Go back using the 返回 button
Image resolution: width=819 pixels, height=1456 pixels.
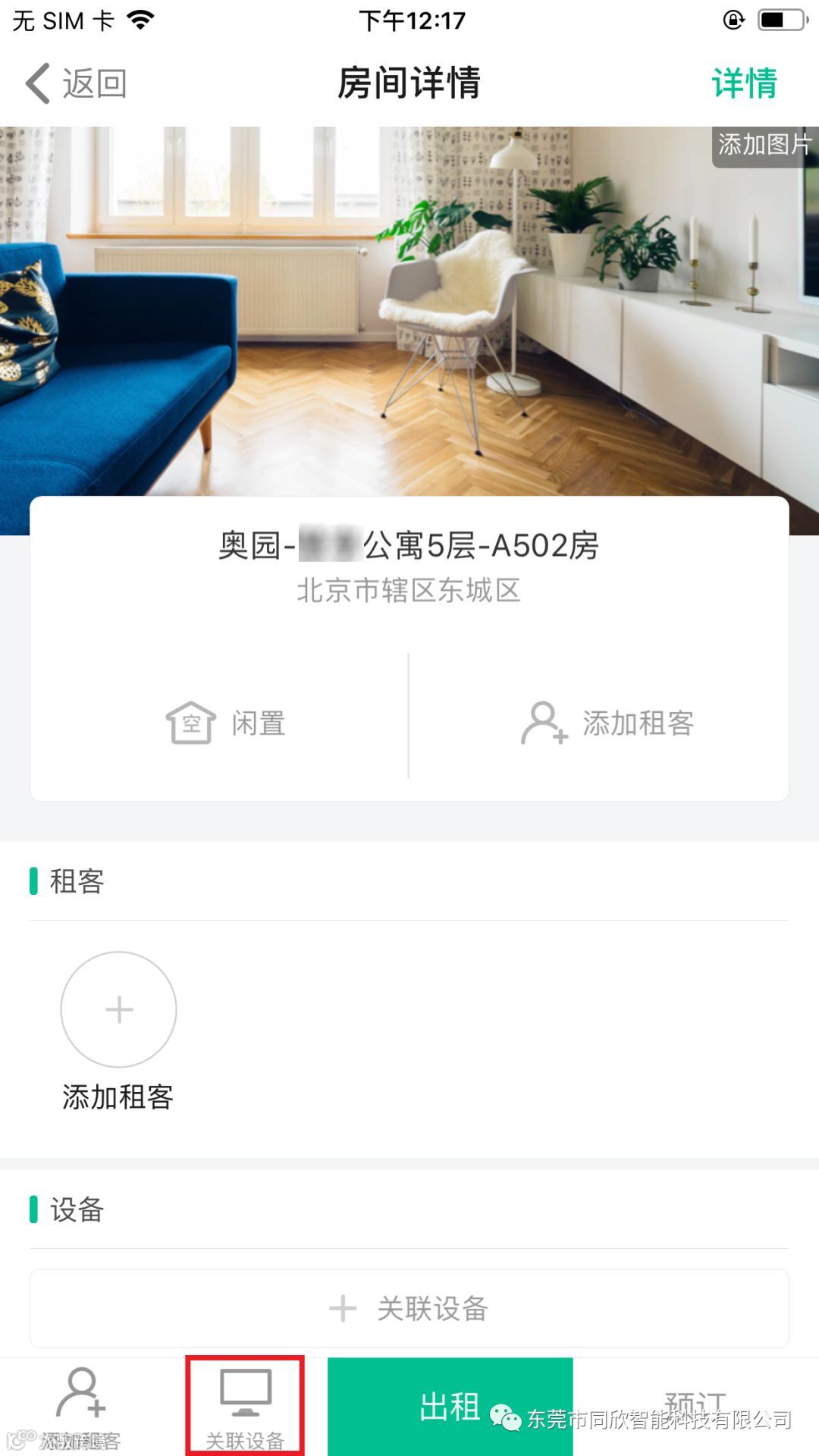tap(76, 83)
